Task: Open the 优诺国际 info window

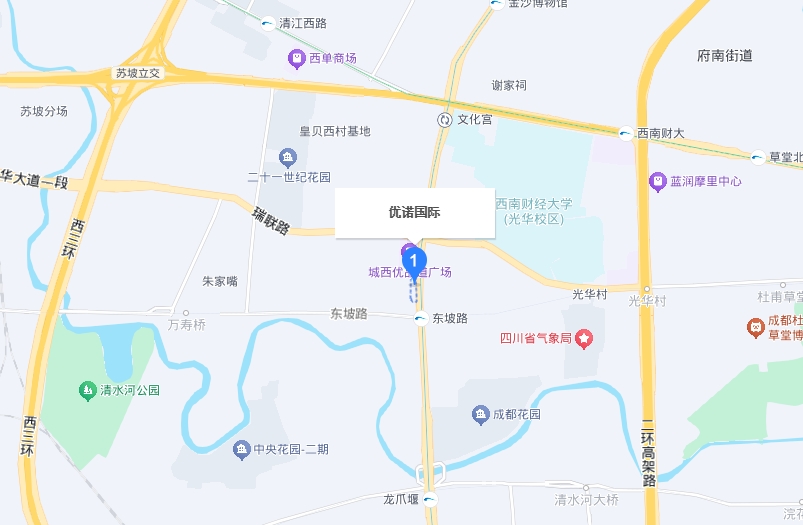Action: (x=414, y=213)
